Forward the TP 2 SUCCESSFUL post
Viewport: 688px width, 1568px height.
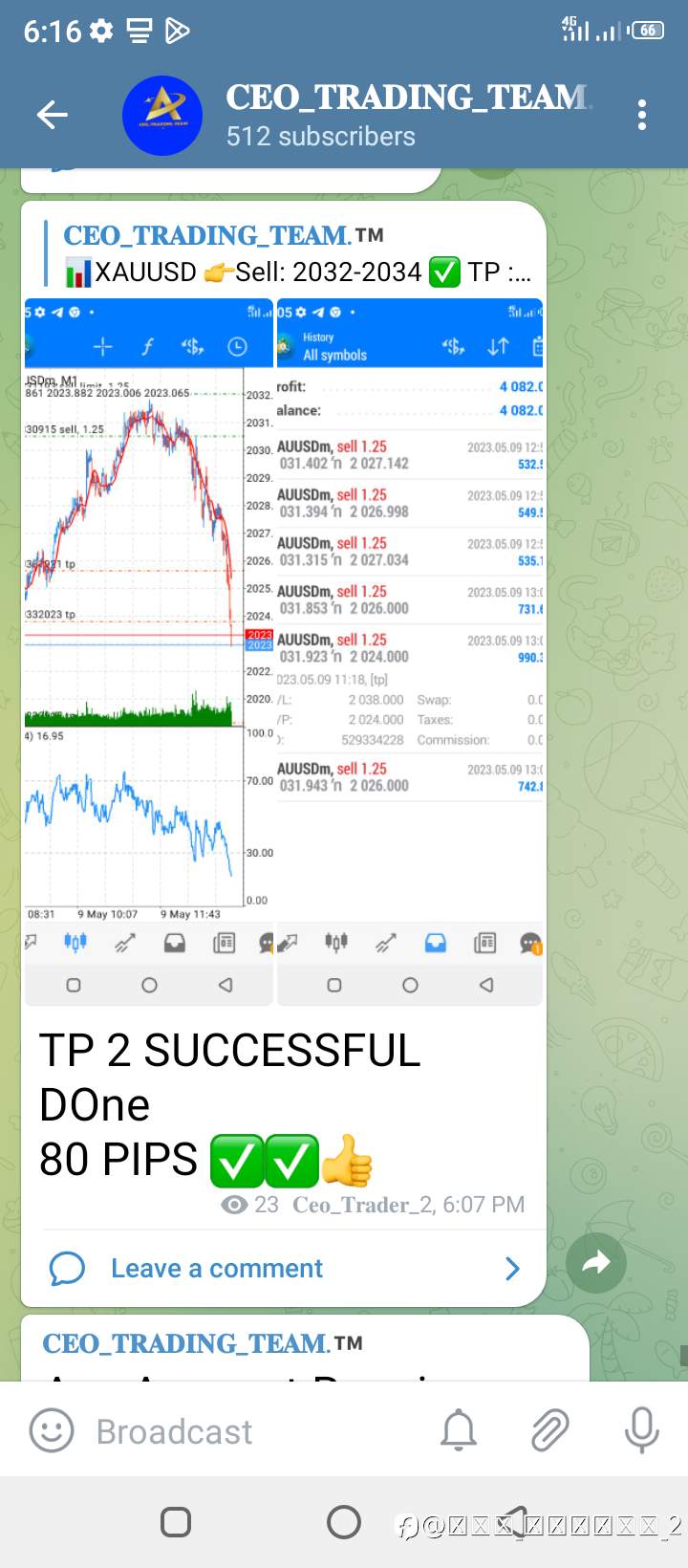596,1264
